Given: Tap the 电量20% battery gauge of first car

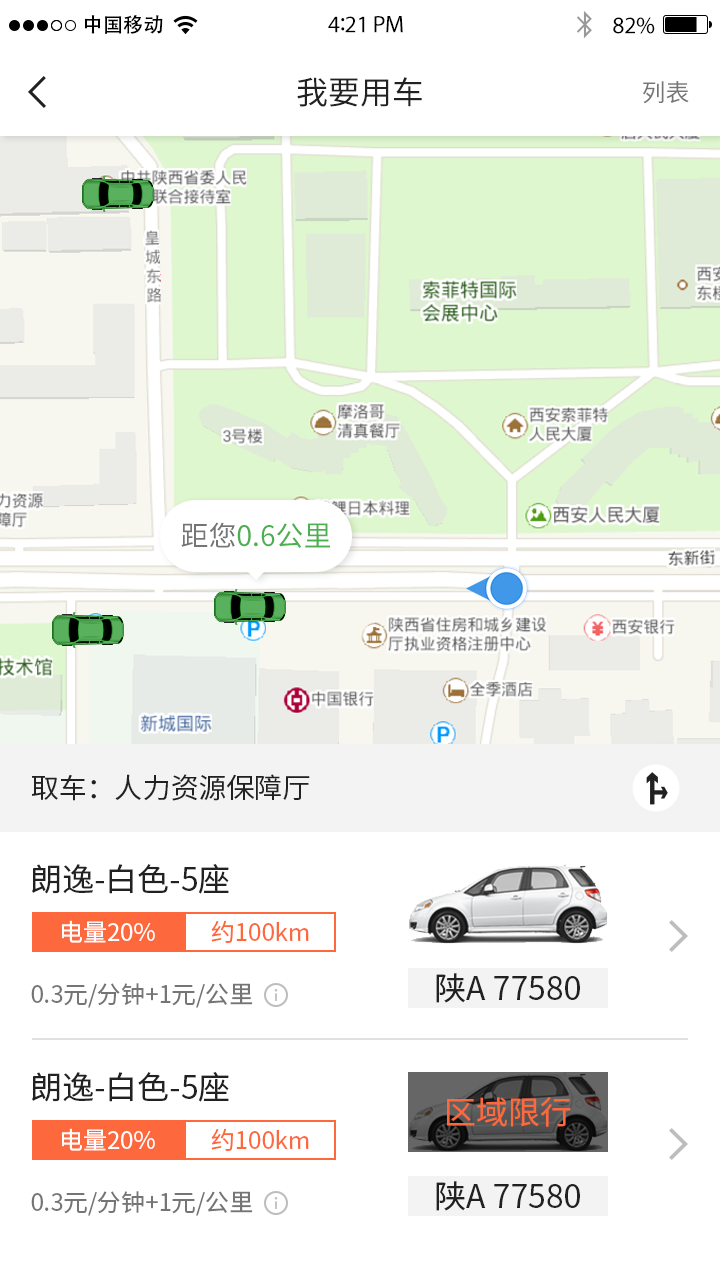Looking at the screenshot, I should tap(108, 931).
